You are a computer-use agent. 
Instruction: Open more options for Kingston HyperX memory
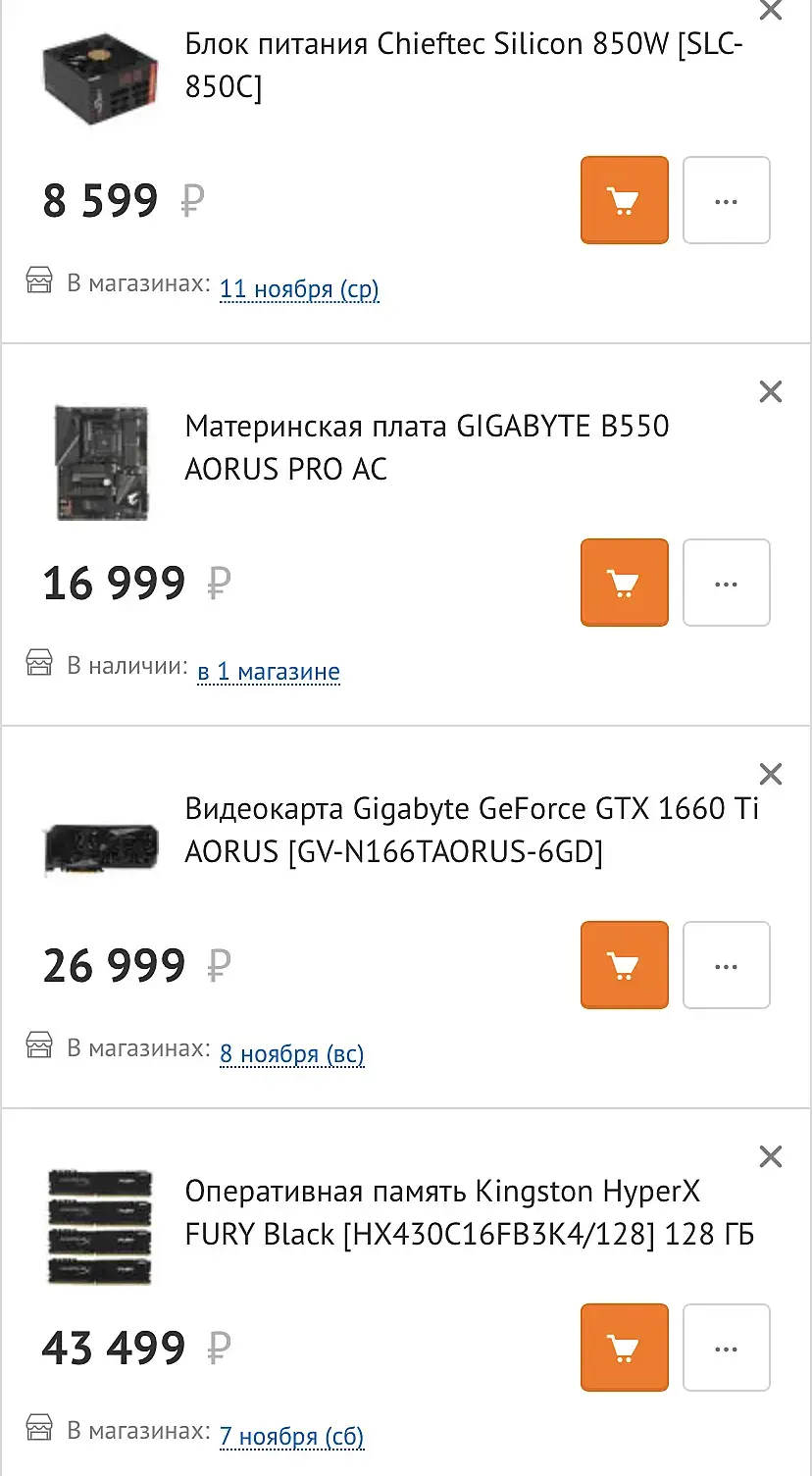pos(726,1348)
